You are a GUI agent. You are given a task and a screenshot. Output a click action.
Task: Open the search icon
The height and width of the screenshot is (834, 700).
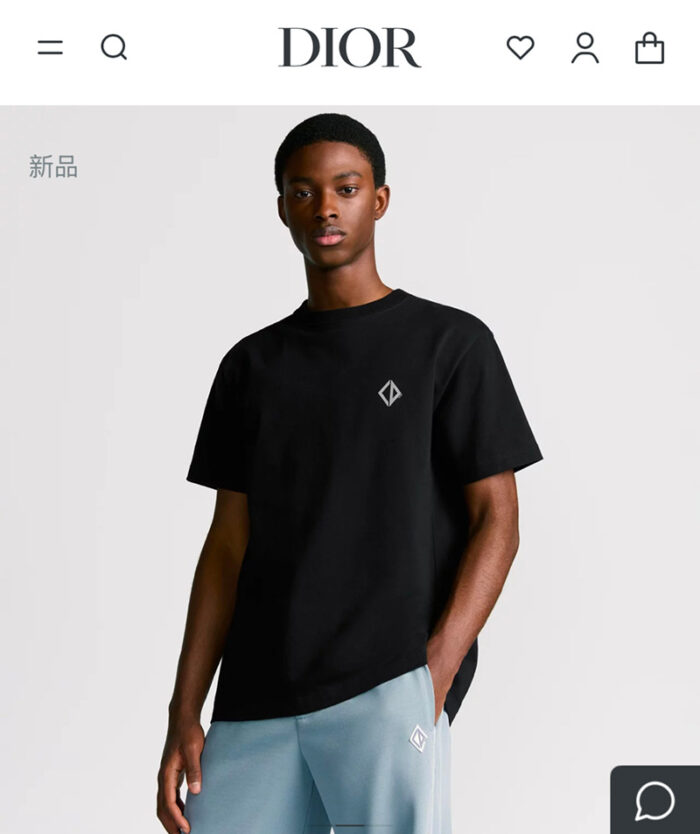pyautogui.click(x=114, y=47)
